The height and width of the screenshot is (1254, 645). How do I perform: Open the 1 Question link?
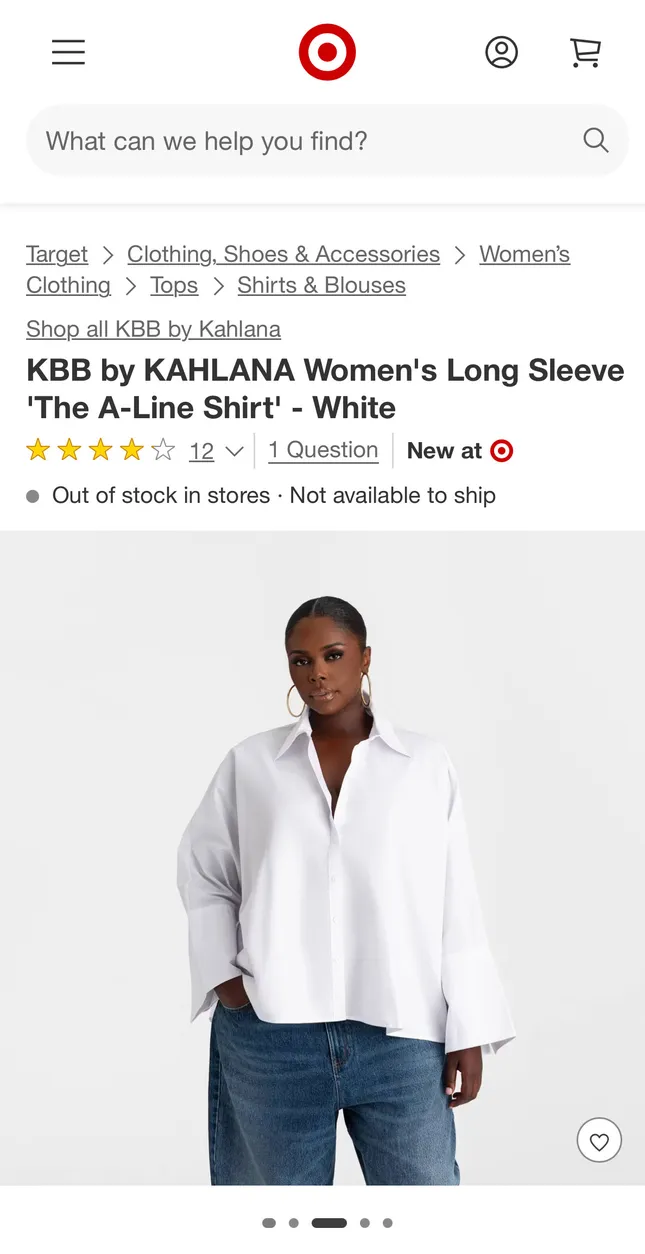pyautogui.click(x=323, y=450)
